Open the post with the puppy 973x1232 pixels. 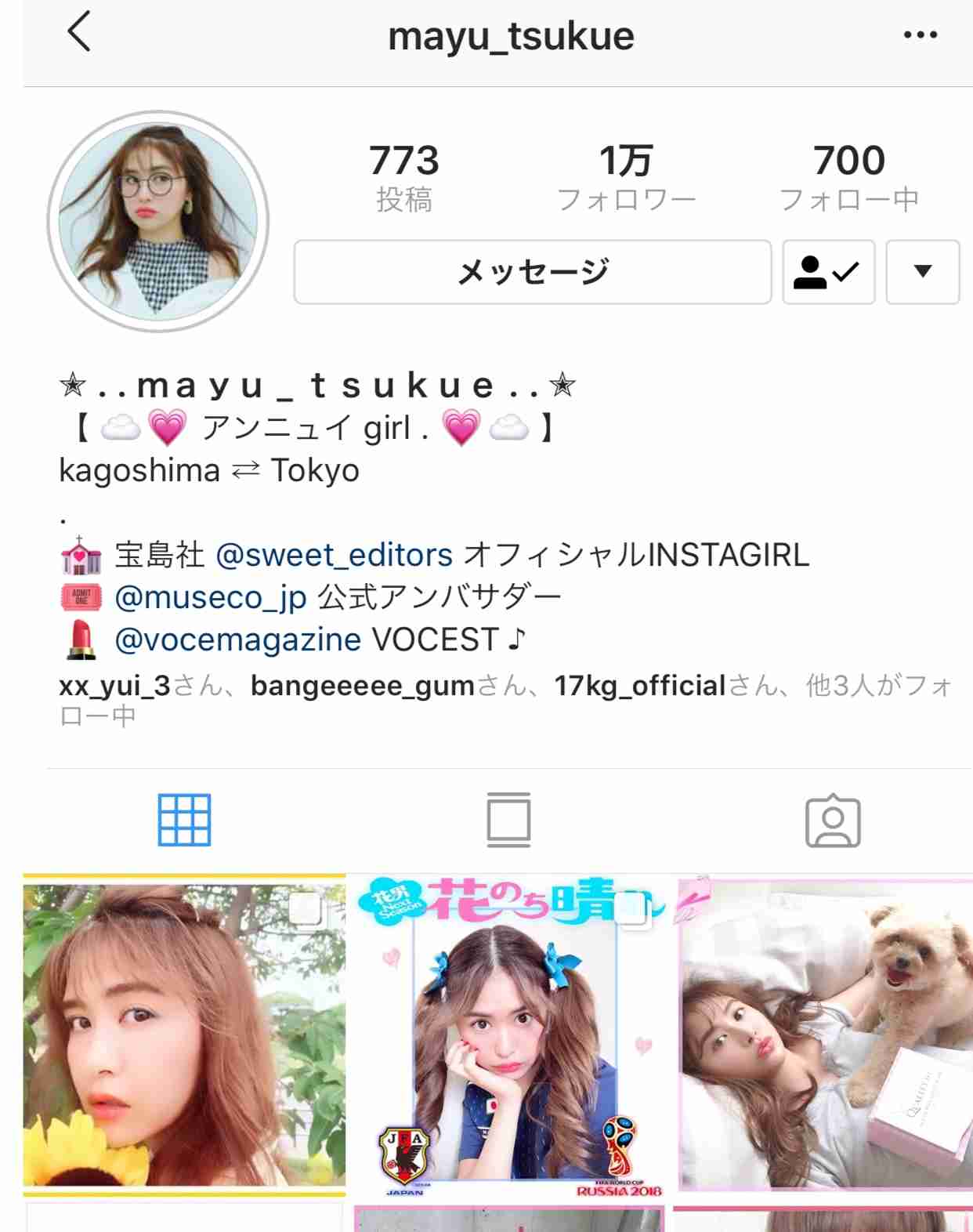(x=826, y=1035)
